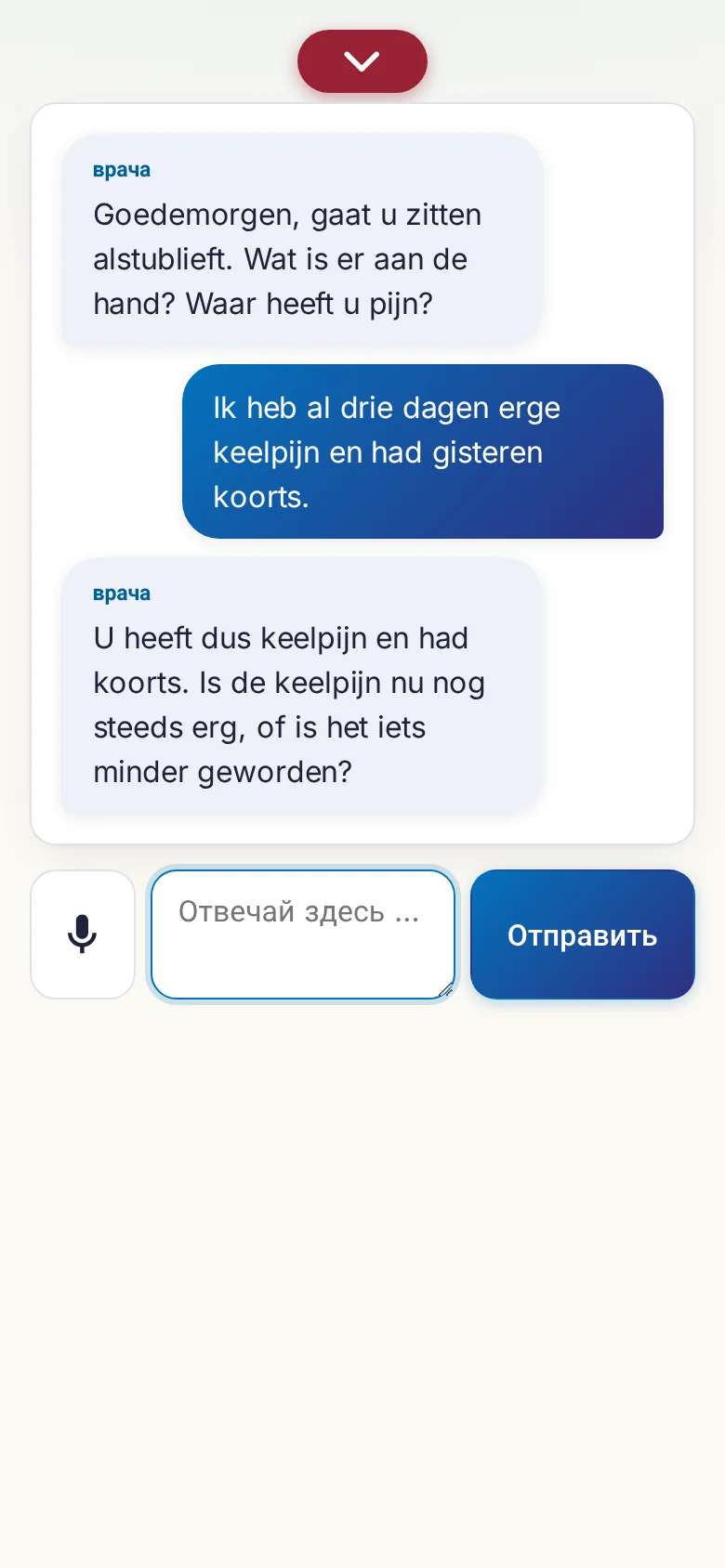Tap the red collapse chevron button
Screen dimensions: 725x1568
tap(362, 61)
